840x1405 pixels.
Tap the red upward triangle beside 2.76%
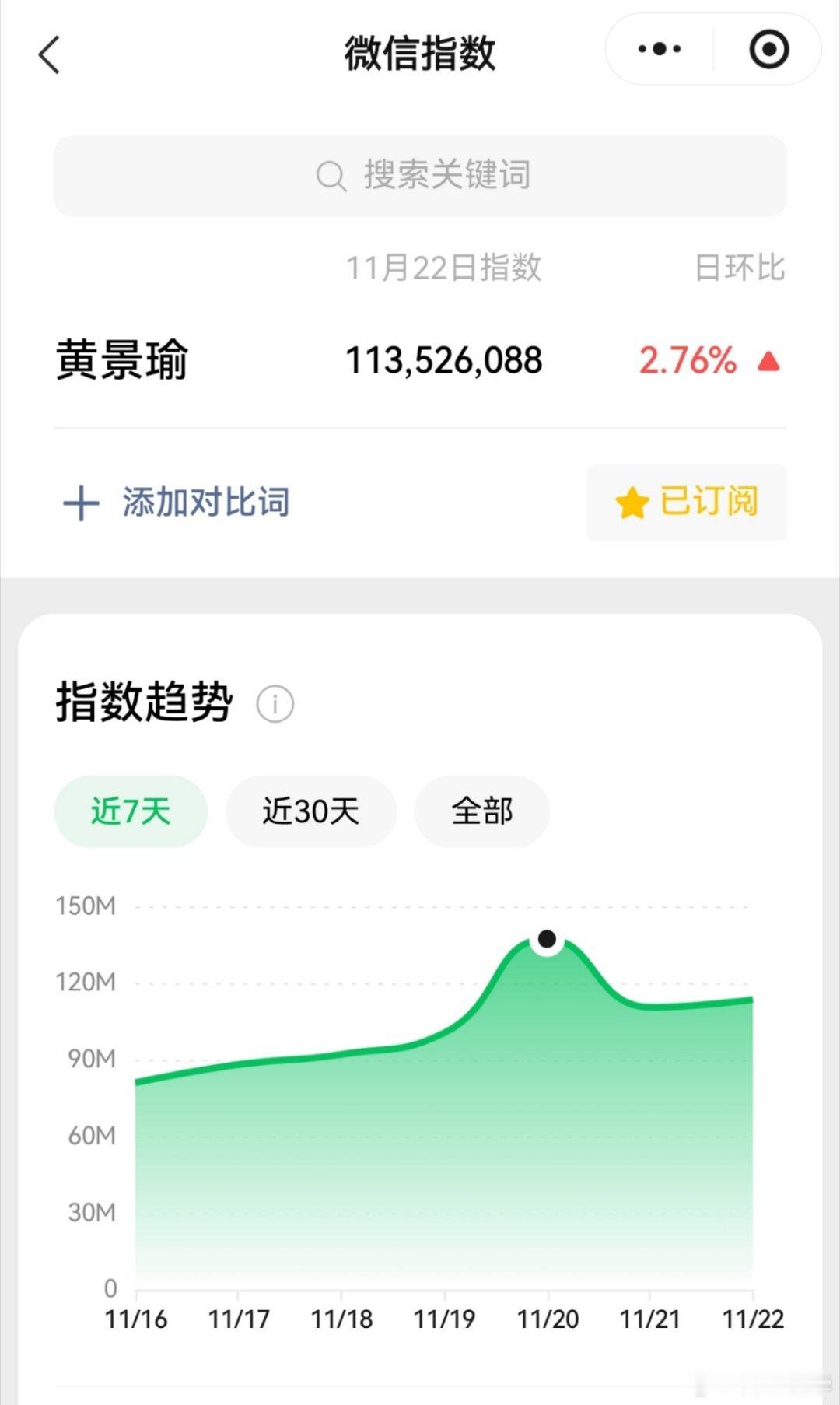768,360
